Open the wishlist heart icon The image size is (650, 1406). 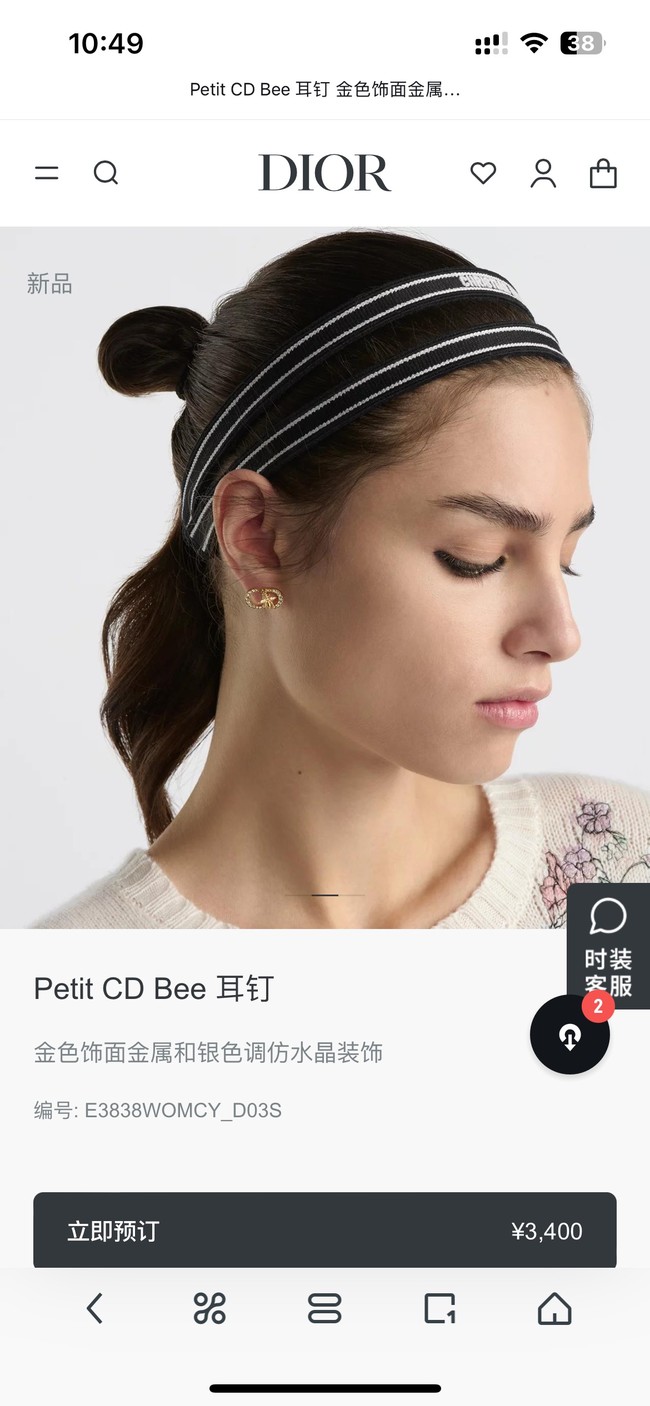483,173
